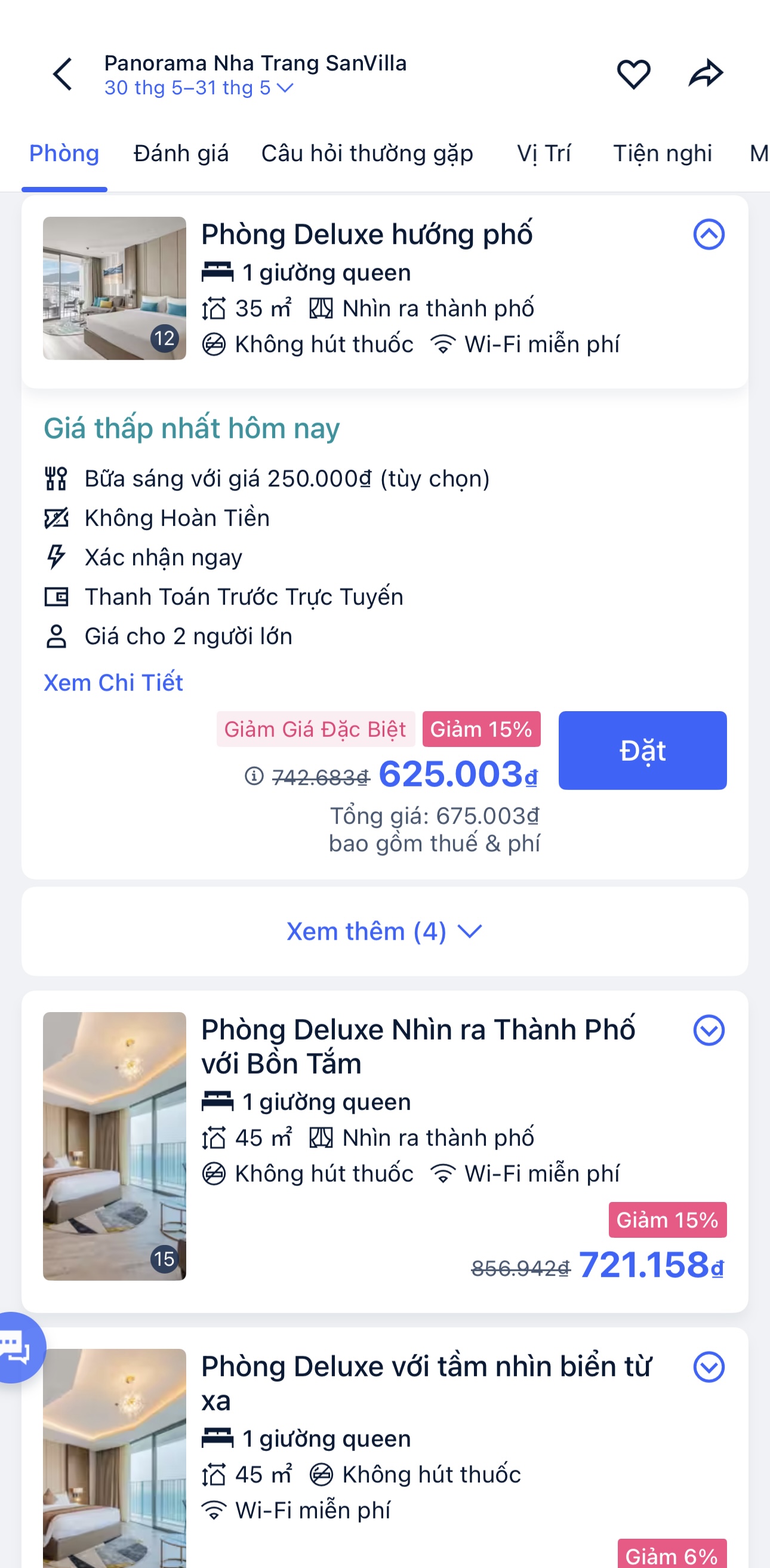
Task: Switch to the Phòng tab
Action: pyautogui.click(x=64, y=153)
